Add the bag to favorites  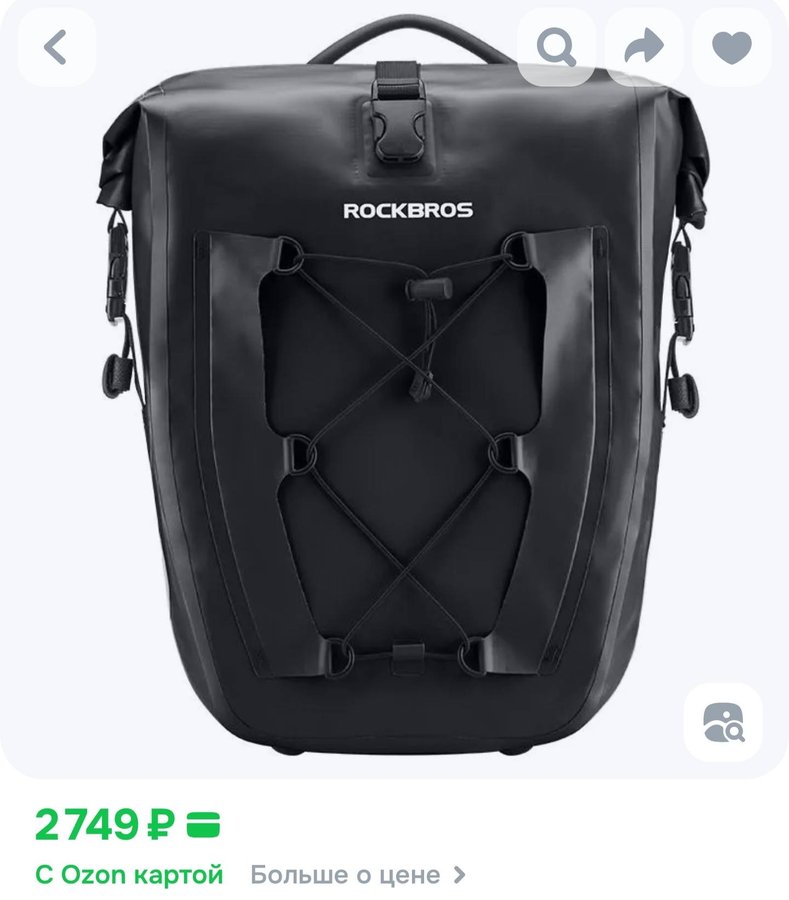(731, 47)
